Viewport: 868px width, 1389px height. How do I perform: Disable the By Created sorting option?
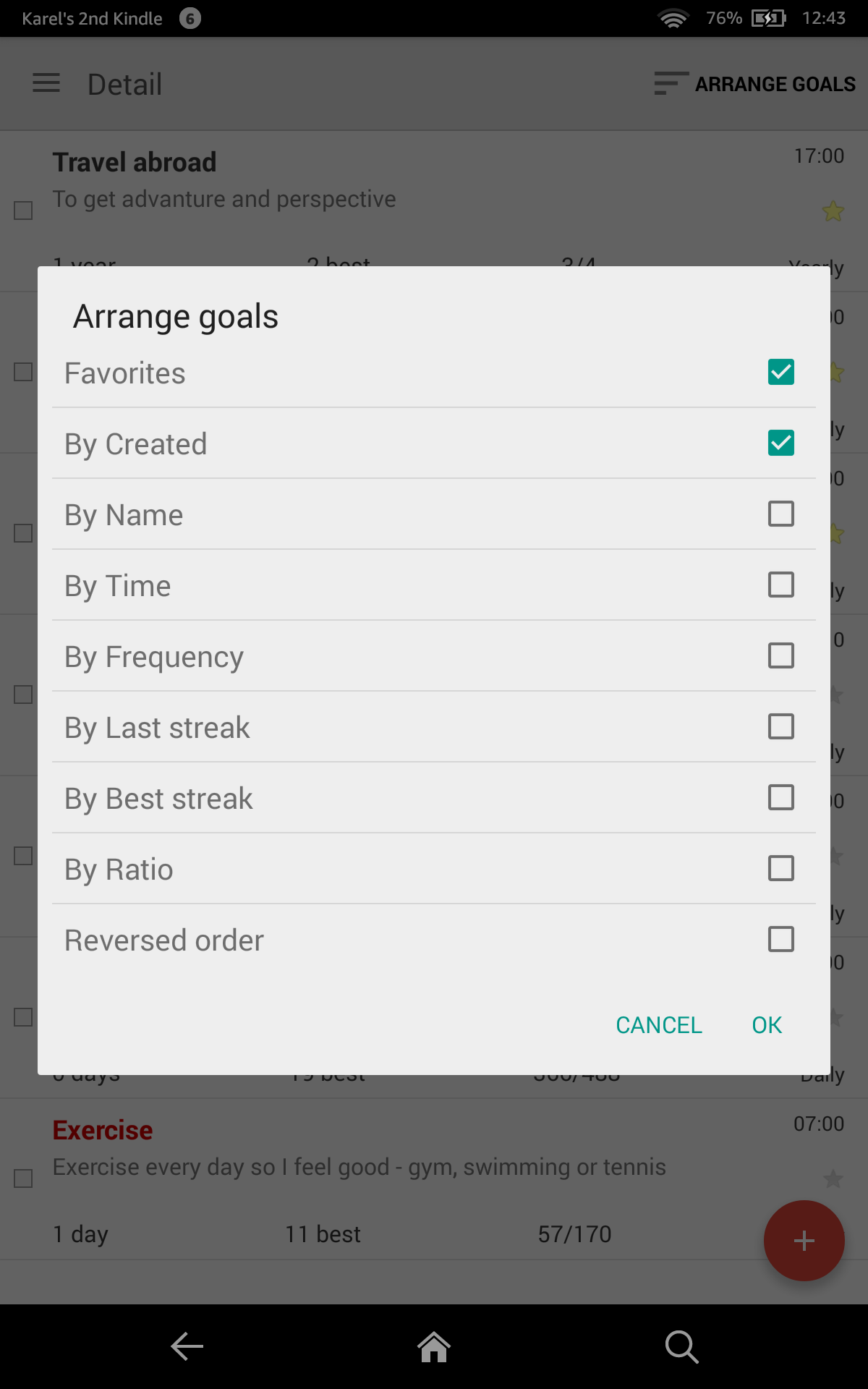click(x=780, y=443)
